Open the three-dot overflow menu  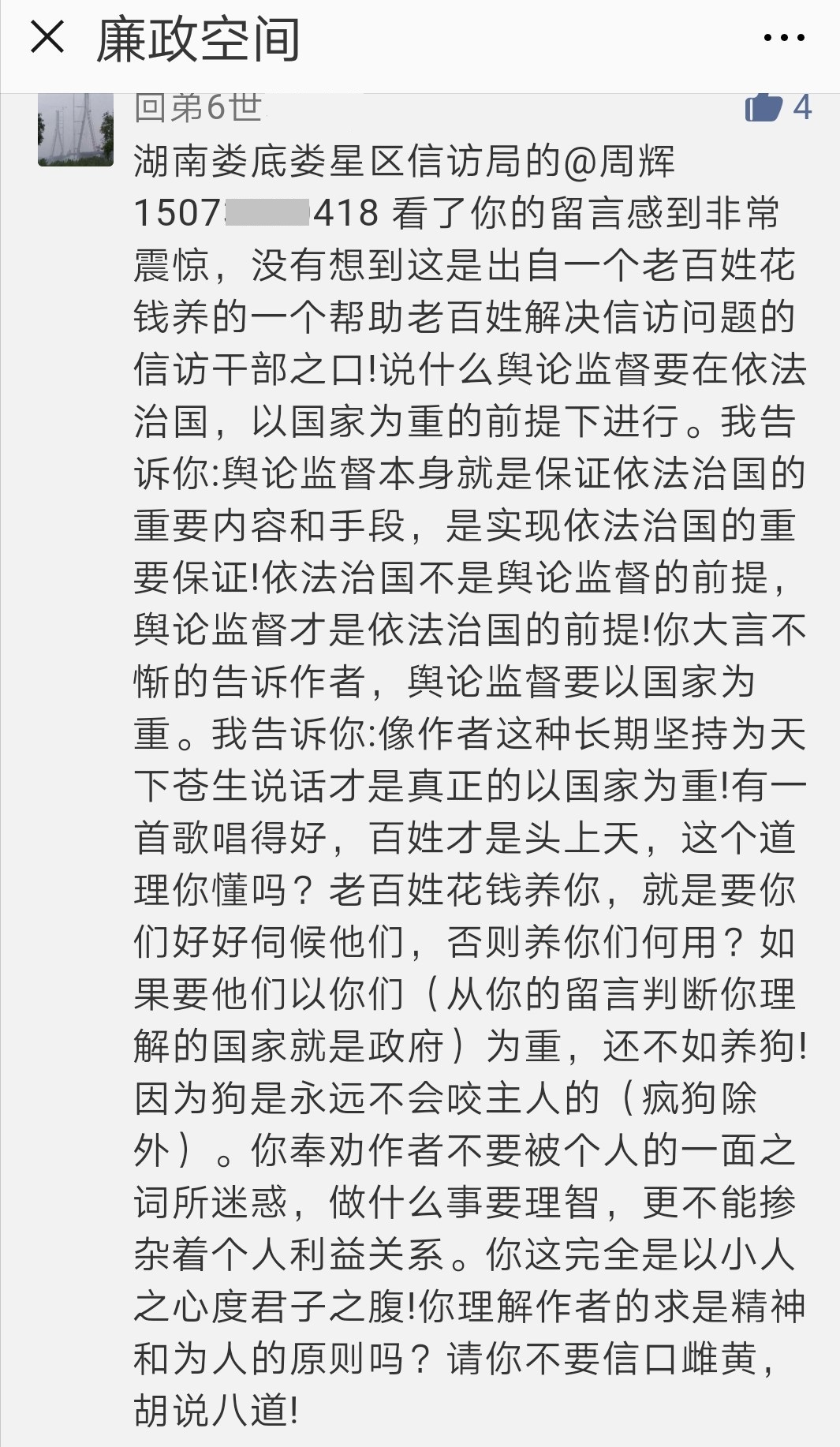click(x=784, y=38)
